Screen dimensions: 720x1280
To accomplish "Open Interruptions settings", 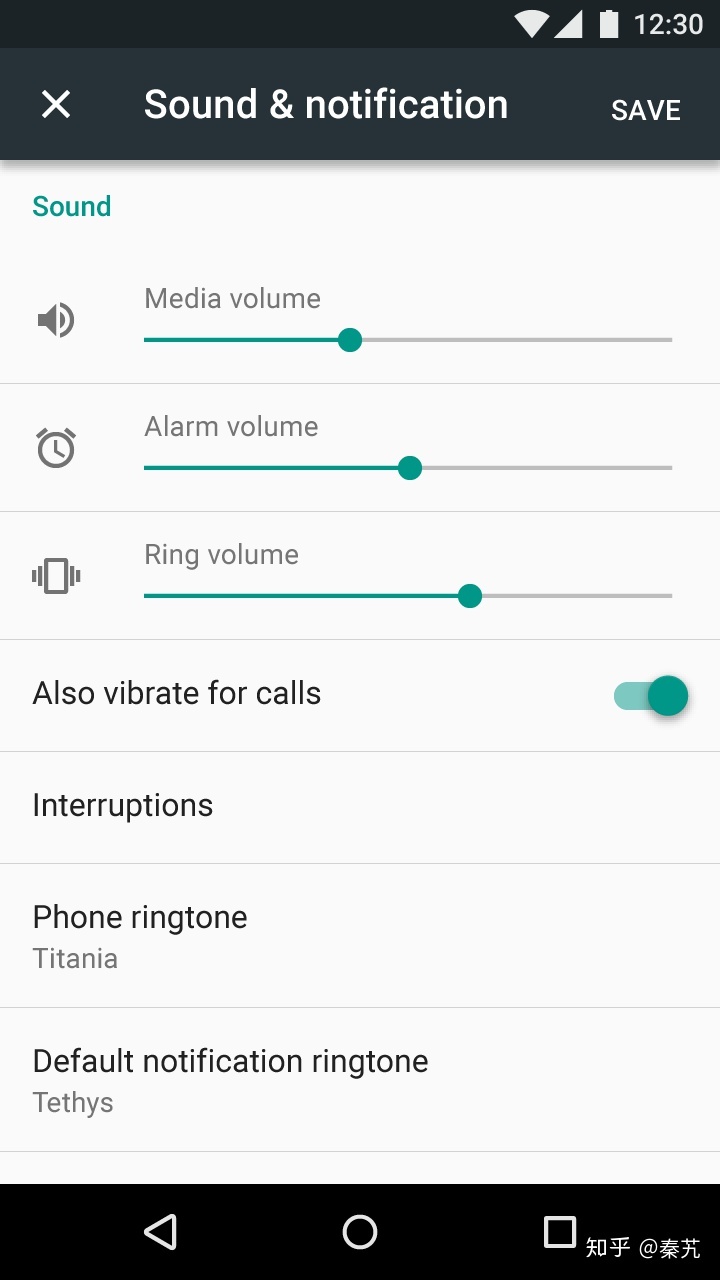I will pos(360,807).
